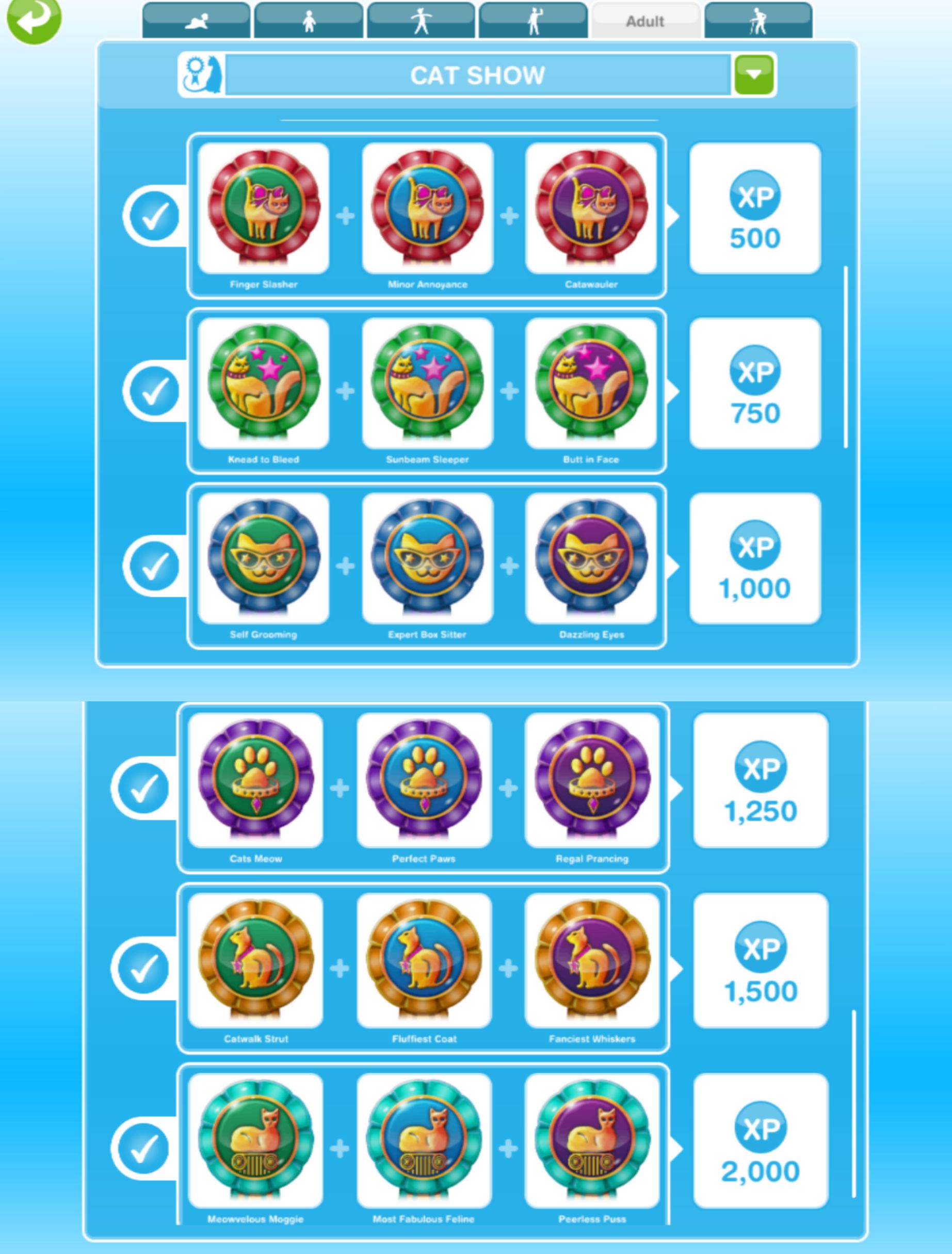Select the Adult tab
This screenshot has width=952, height=1254.
click(644, 22)
